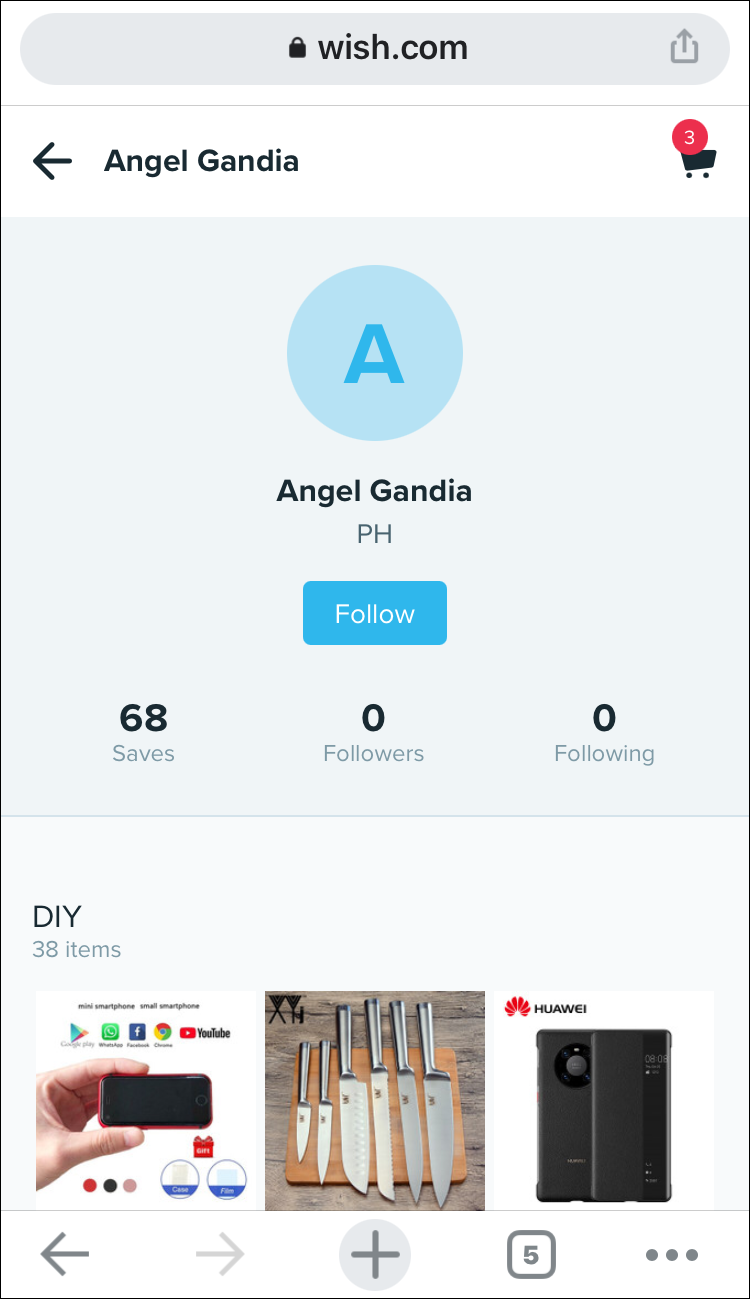Open the shopping cart

pyautogui.click(x=697, y=160)
